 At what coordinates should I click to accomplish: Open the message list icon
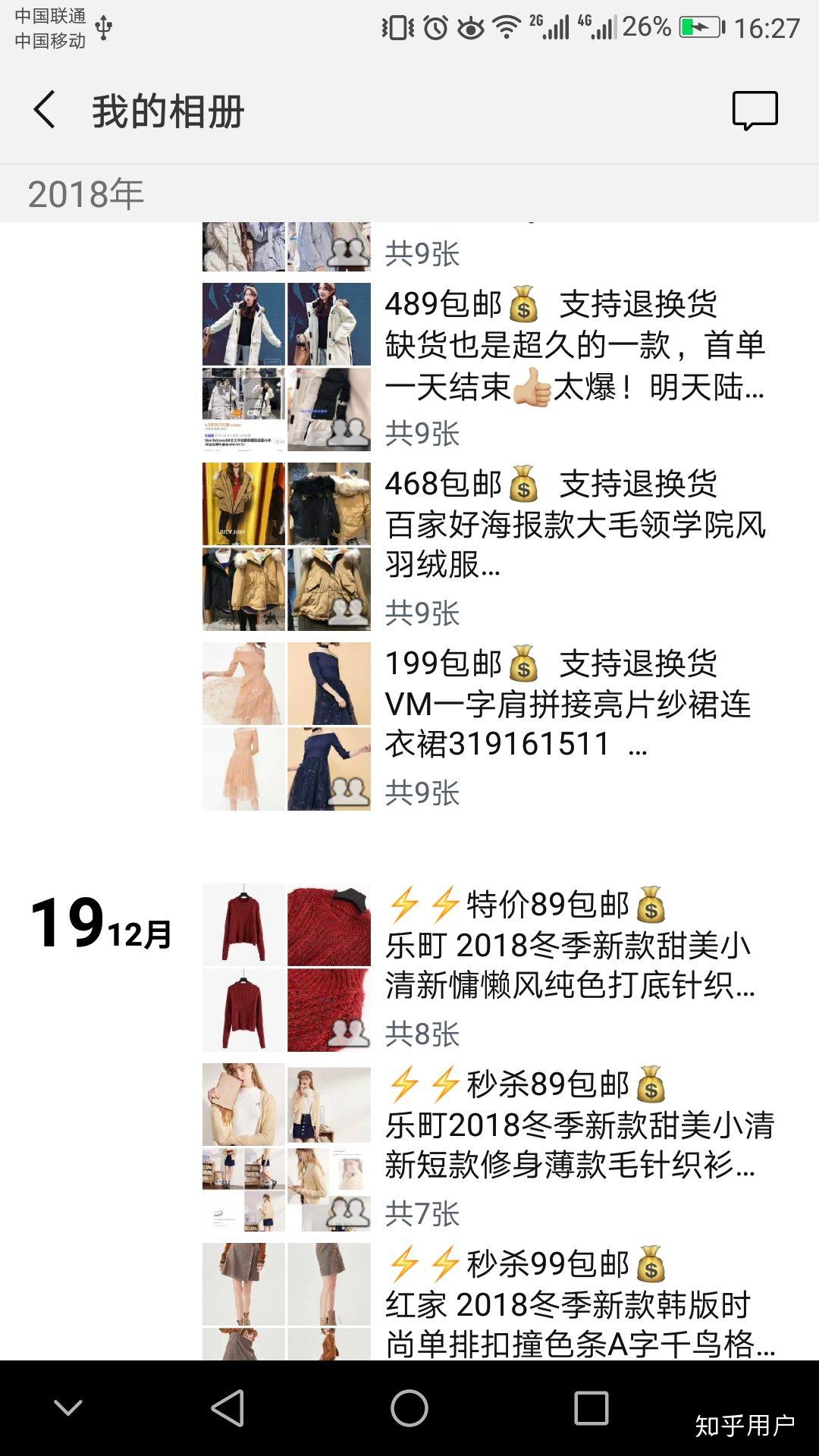tap(755, 111)
